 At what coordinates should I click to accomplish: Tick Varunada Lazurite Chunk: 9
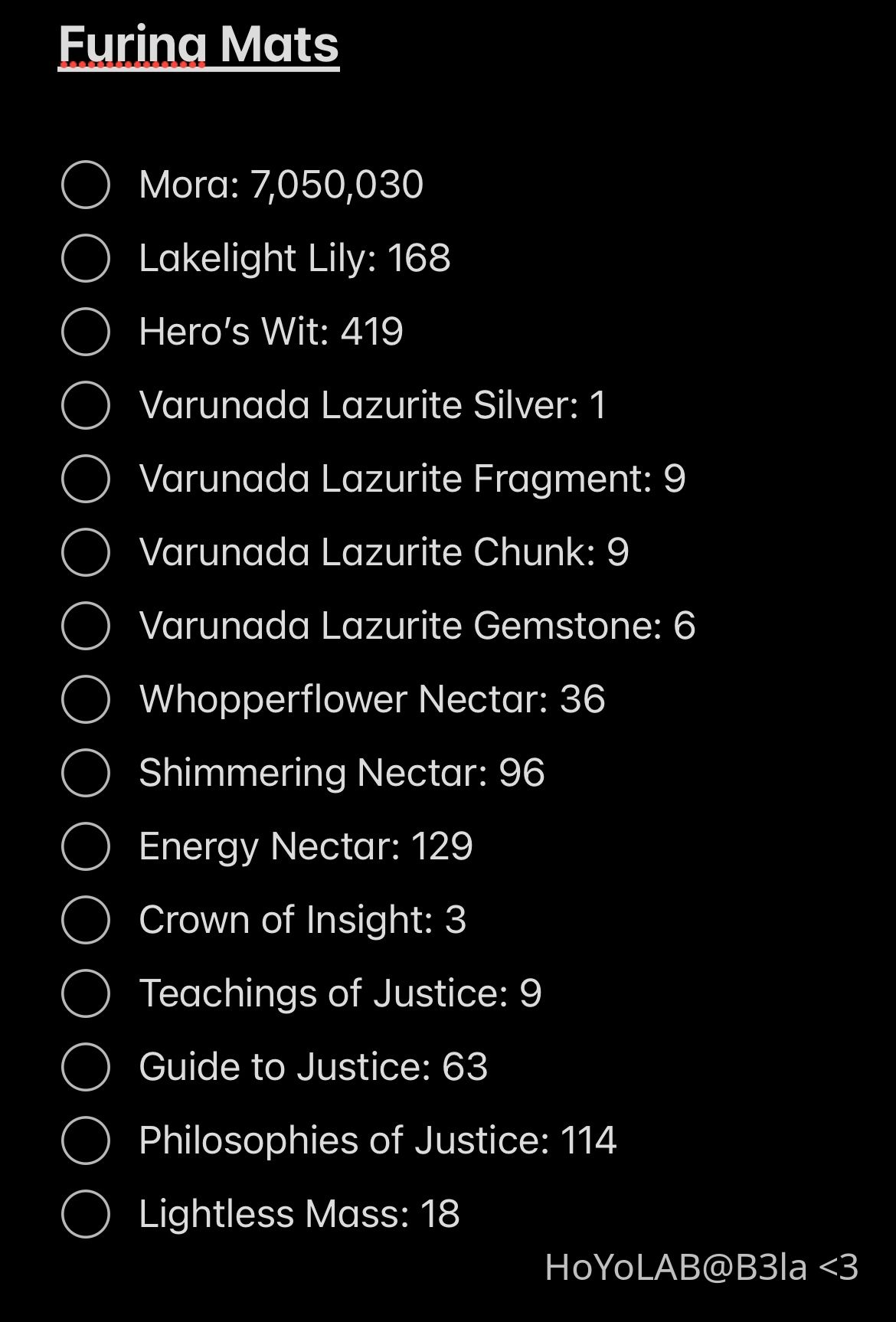point(85,552)
